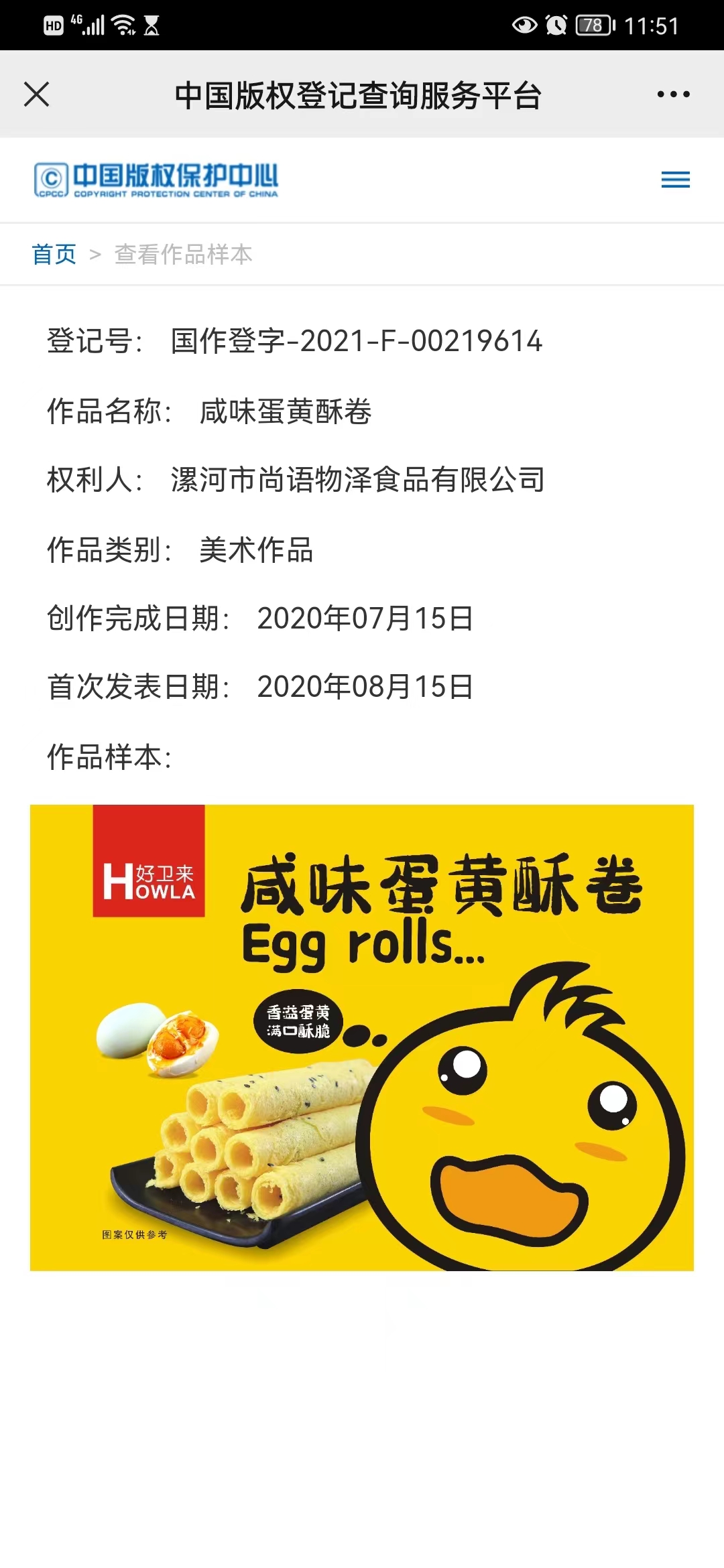Tap the 中国版权保护中心 site logo
Image resolution: width=724 pixels, height=1568 pixels.
(156, 180)
